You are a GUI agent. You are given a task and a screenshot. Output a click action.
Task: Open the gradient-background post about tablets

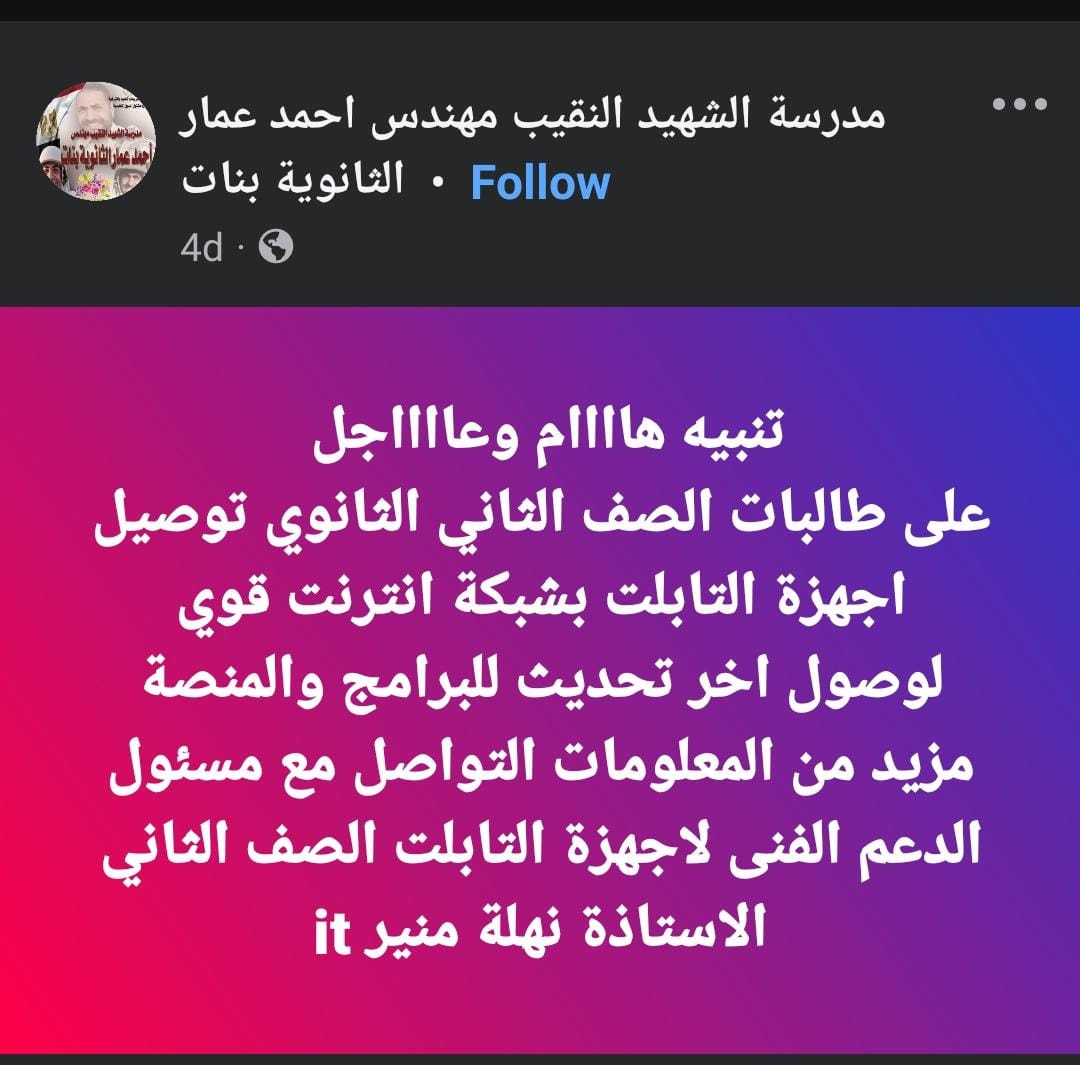540,680
